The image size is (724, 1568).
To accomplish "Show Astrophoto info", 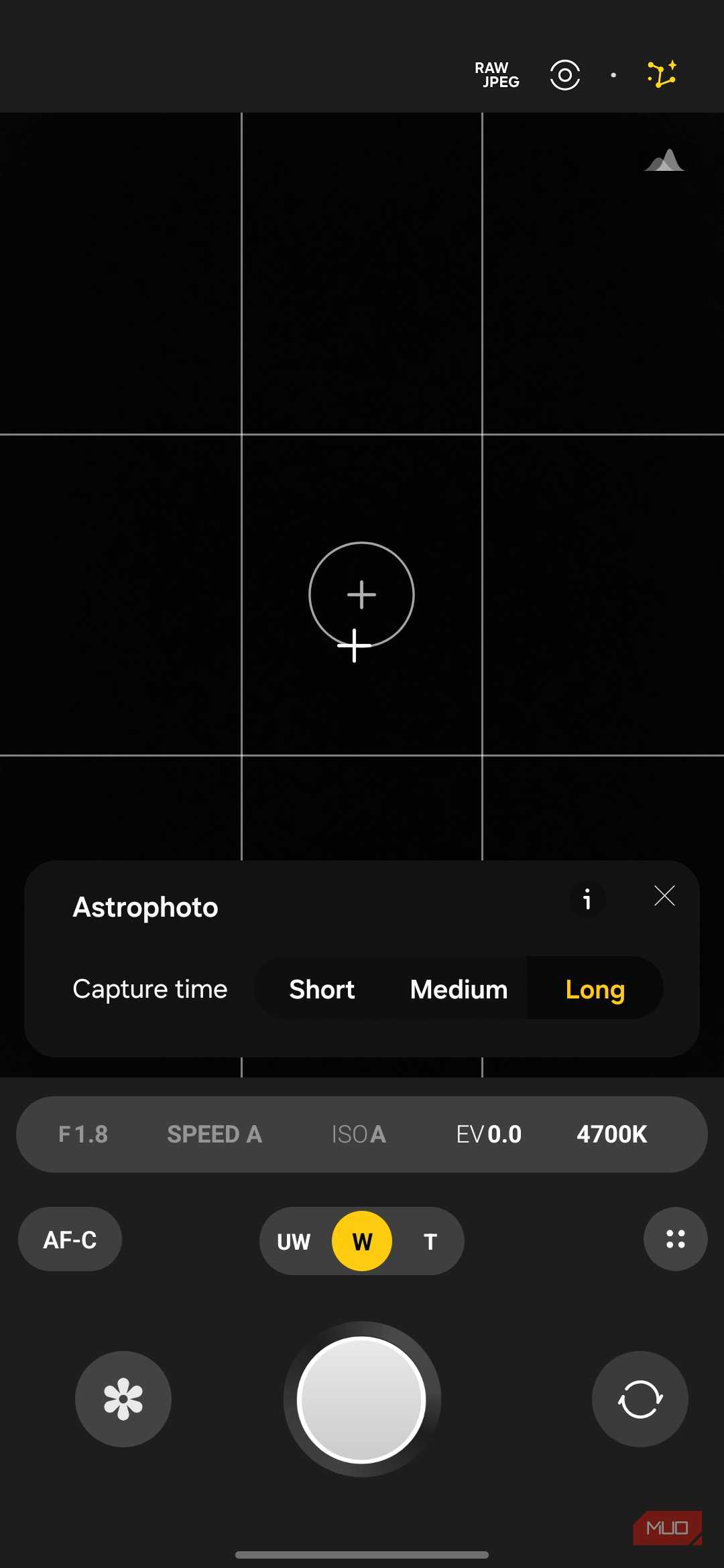I will tap(587, 899).
